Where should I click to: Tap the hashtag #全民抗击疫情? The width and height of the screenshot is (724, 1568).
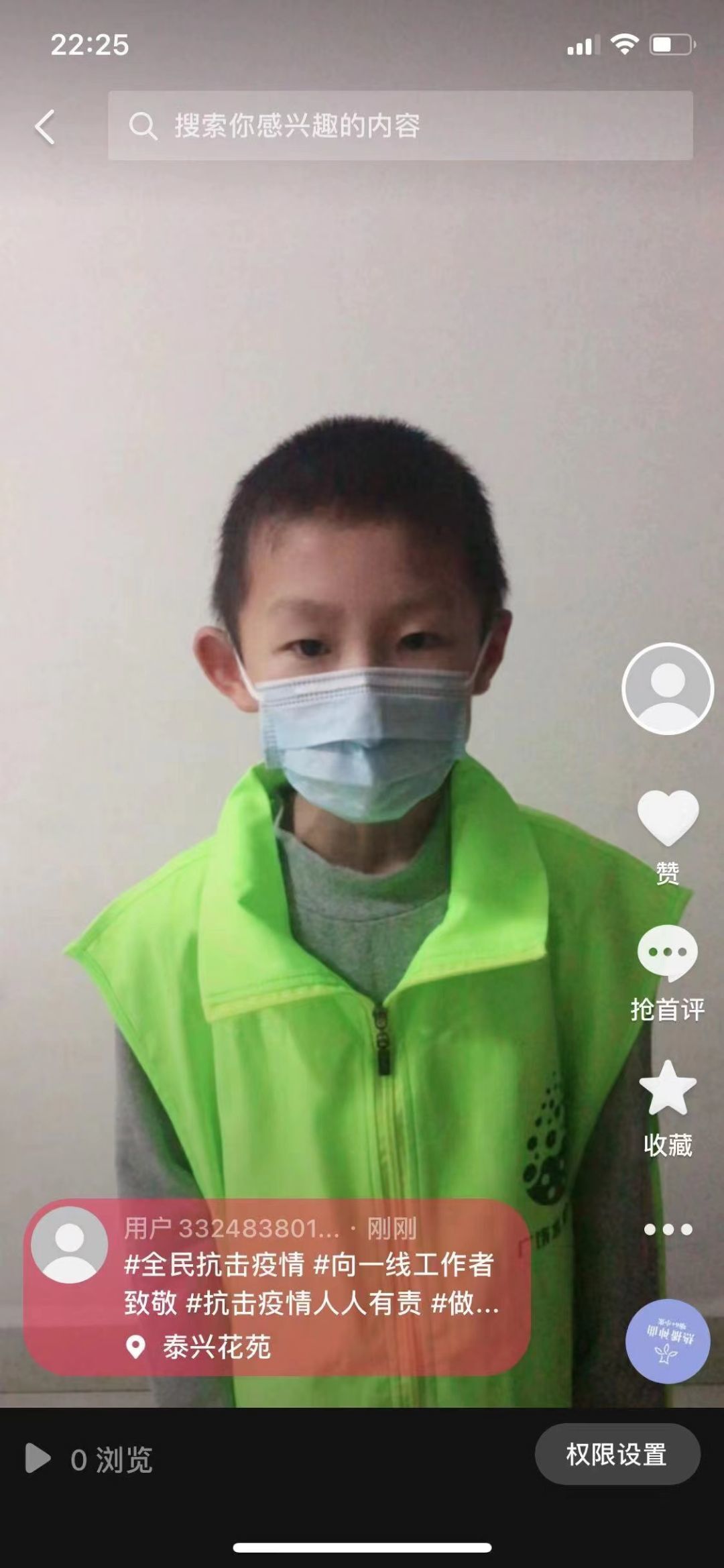[x=215, y=1265]
